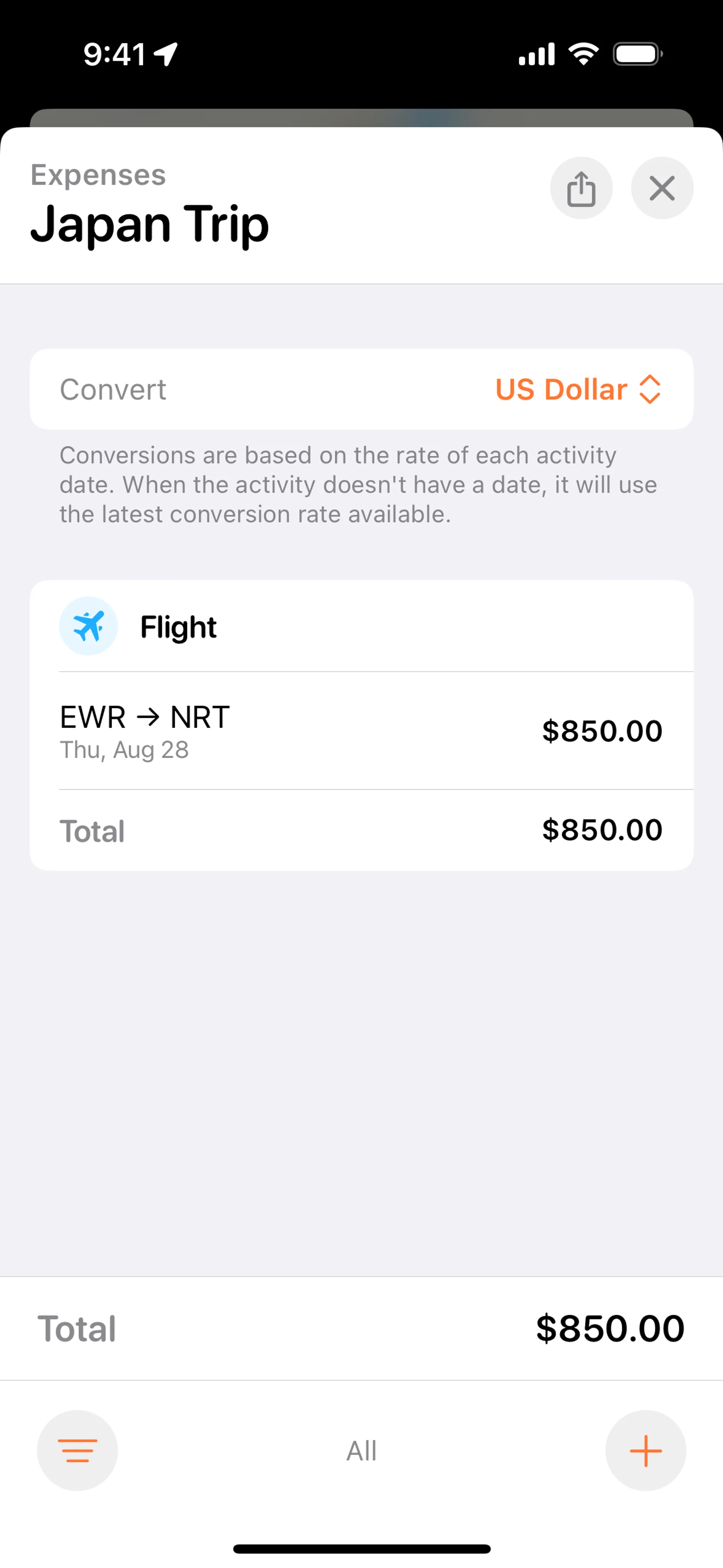The height and width of the screenshot is (1568, 723).
Task: Close the Expenses sheet
Action: tap(662, 188)
